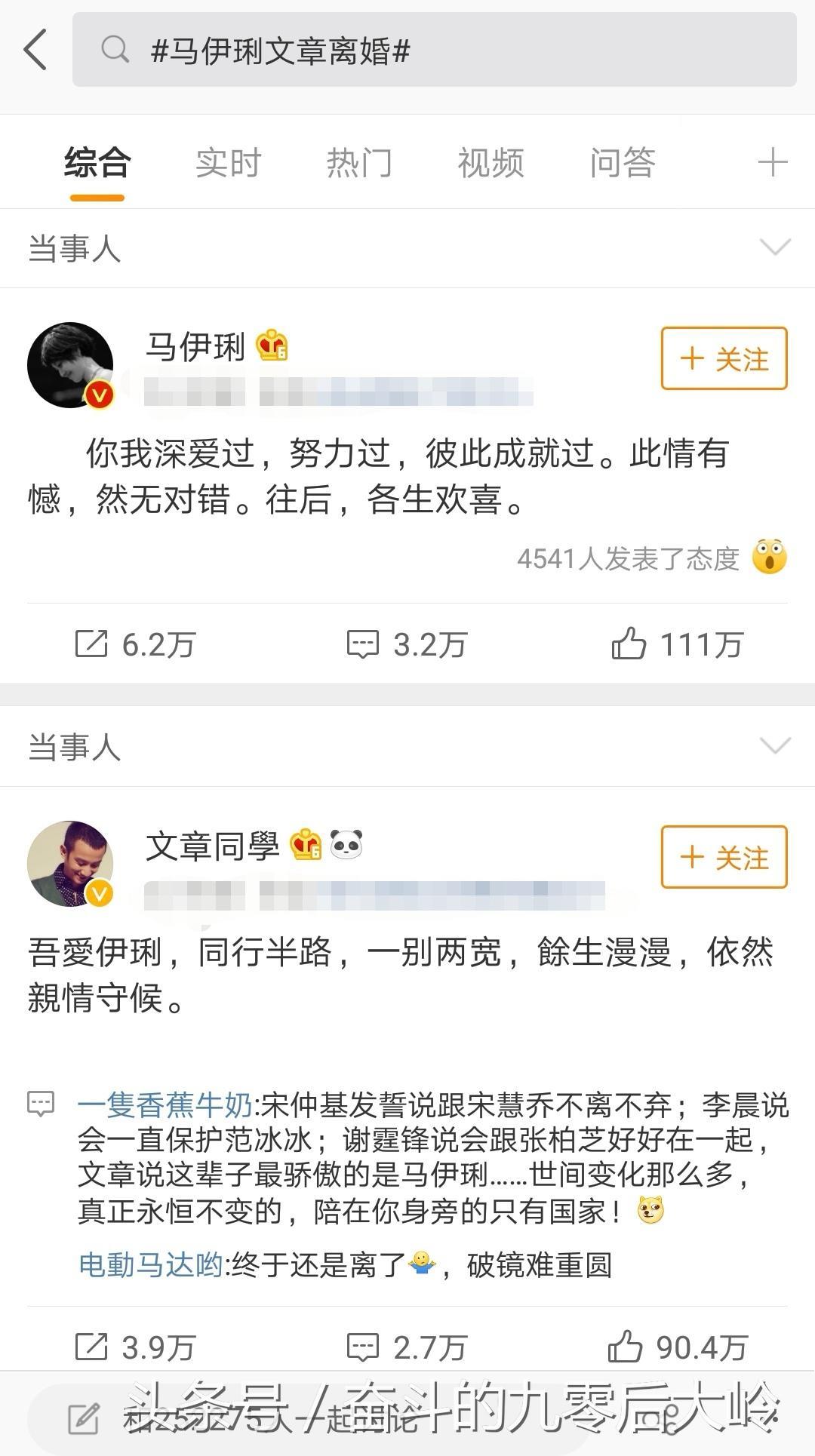Open commenter 一隻香蕉牛奶's profile link
This screenshot has width=815, height=1456.
pyautogui.click(x=165, y=1105)
